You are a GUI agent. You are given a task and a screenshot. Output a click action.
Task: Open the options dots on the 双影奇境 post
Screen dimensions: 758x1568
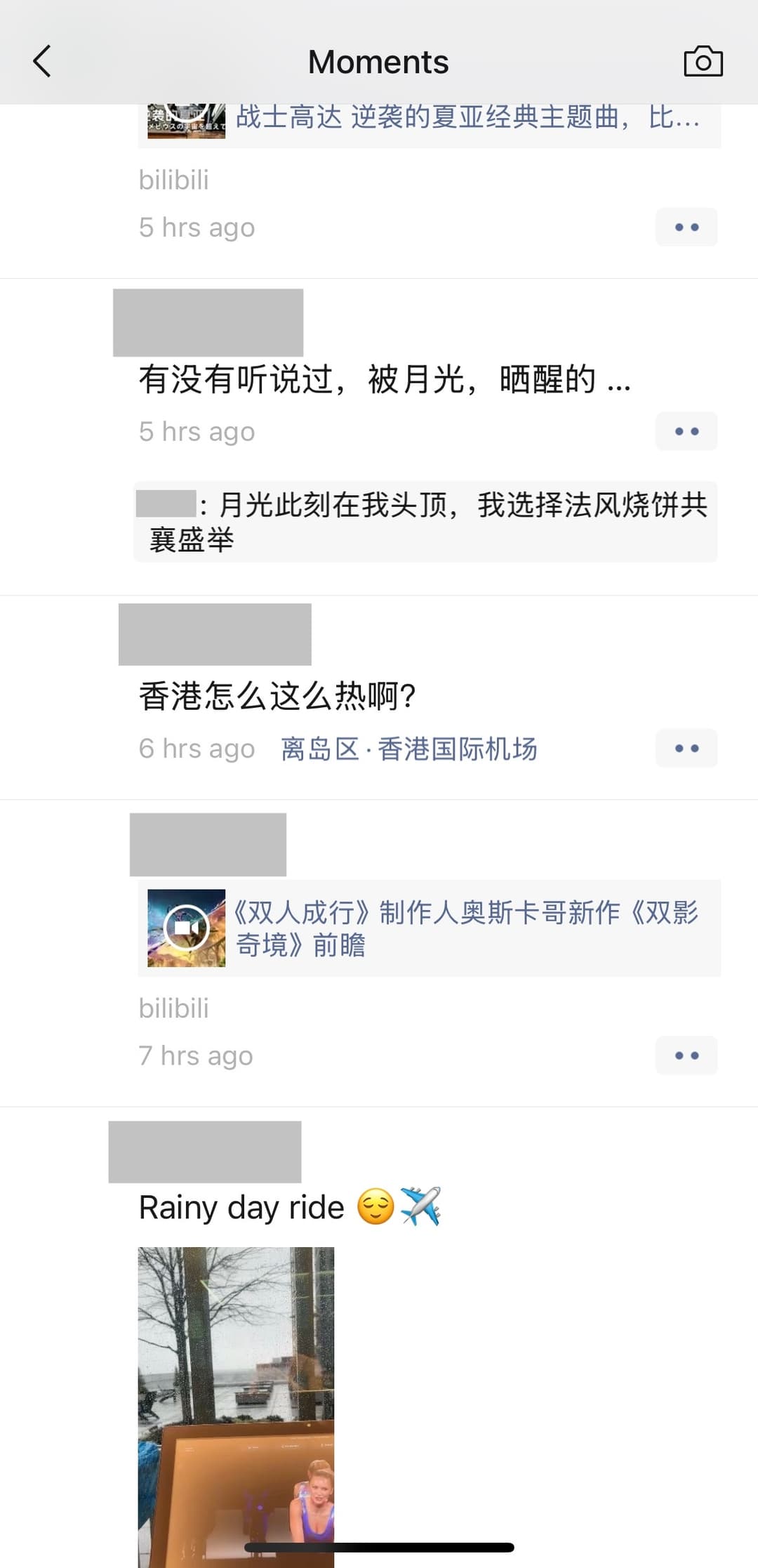(686, 1055)
